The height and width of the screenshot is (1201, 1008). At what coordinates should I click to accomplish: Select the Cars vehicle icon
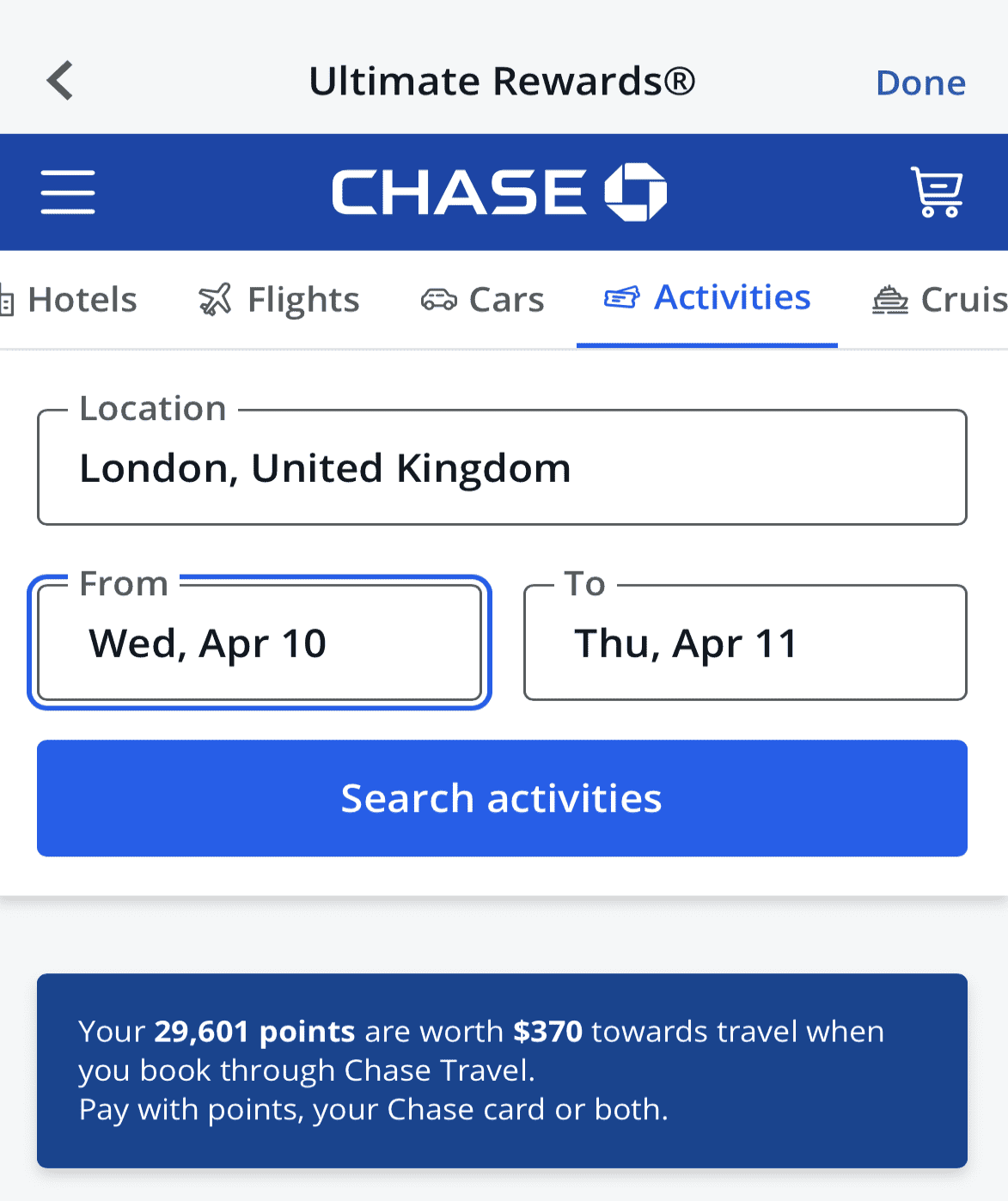[438, 299]
